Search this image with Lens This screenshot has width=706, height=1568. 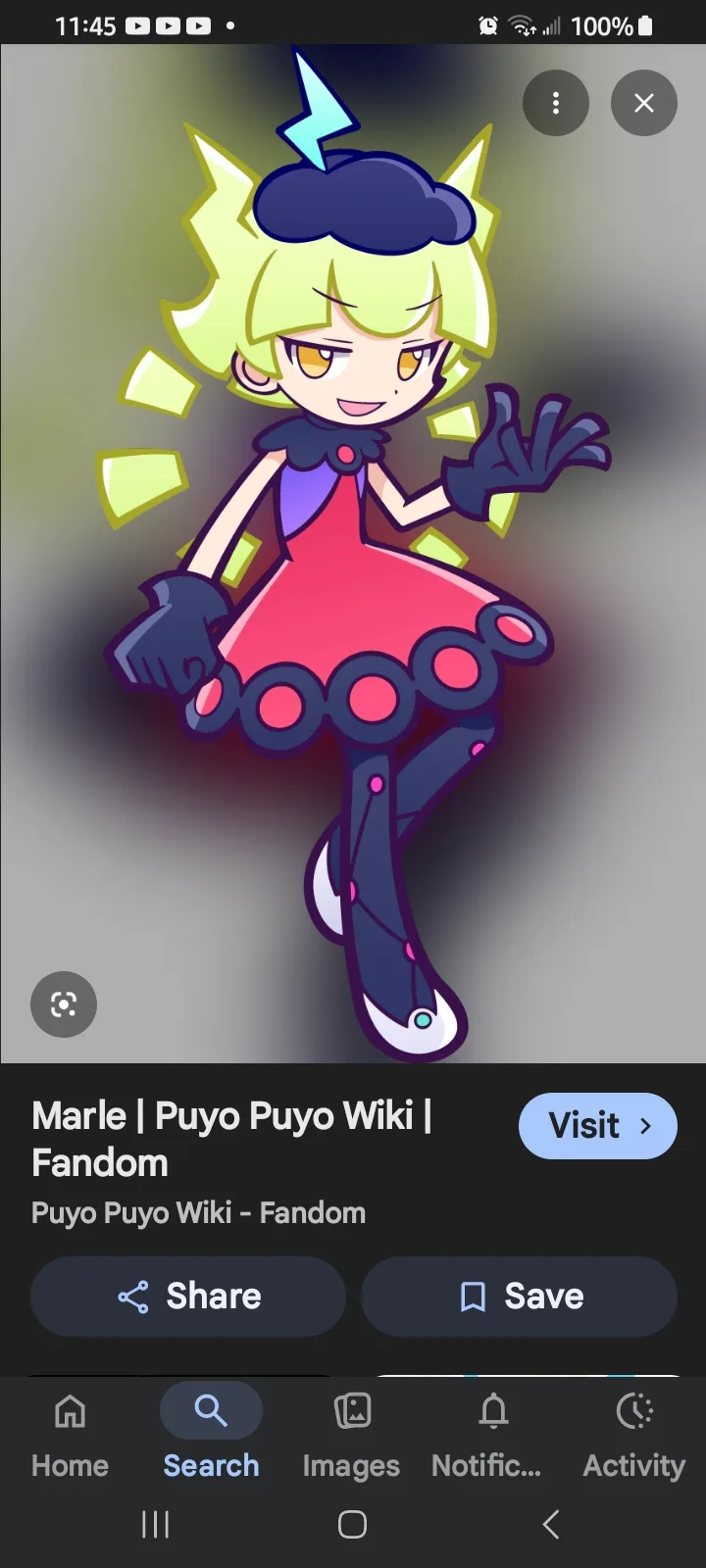64,1004
